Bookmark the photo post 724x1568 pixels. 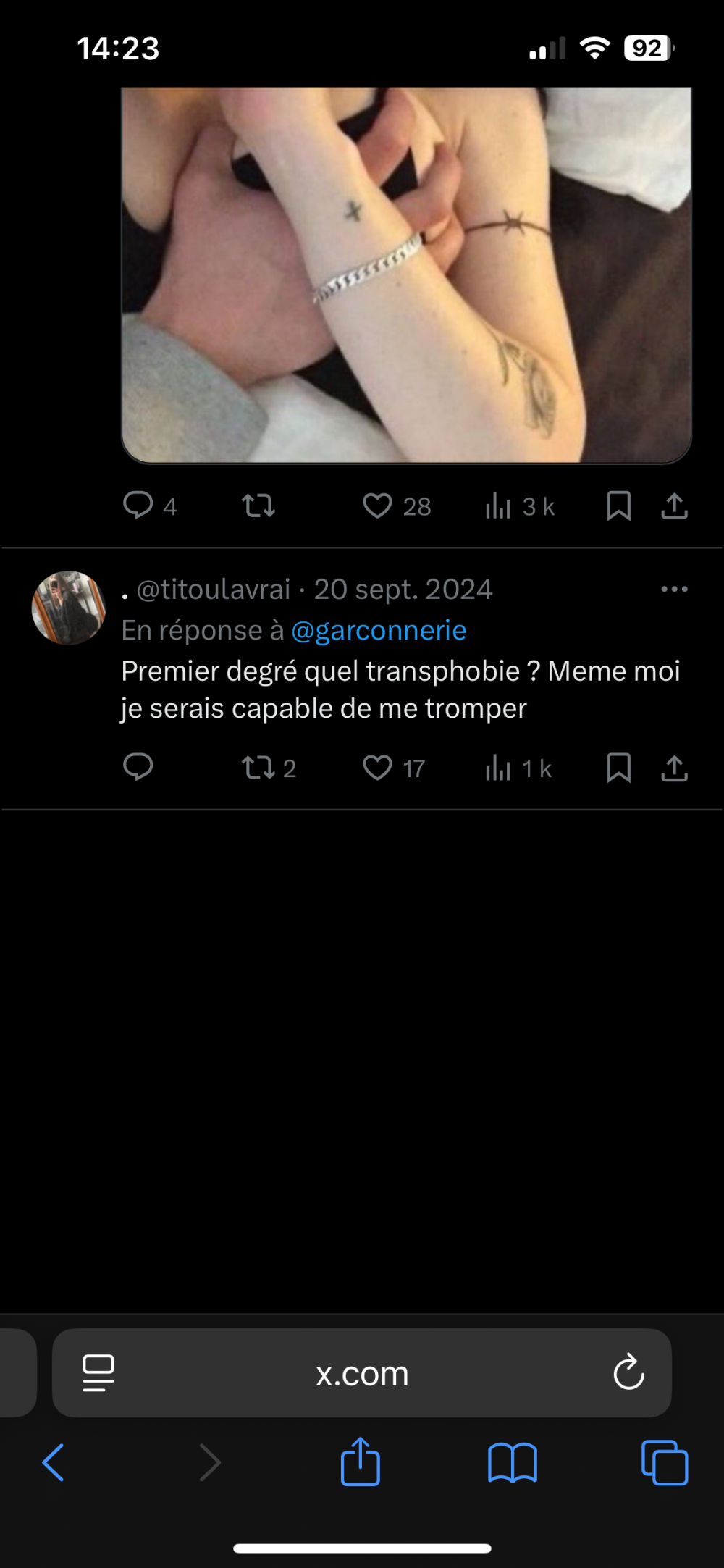click(618, 506)
